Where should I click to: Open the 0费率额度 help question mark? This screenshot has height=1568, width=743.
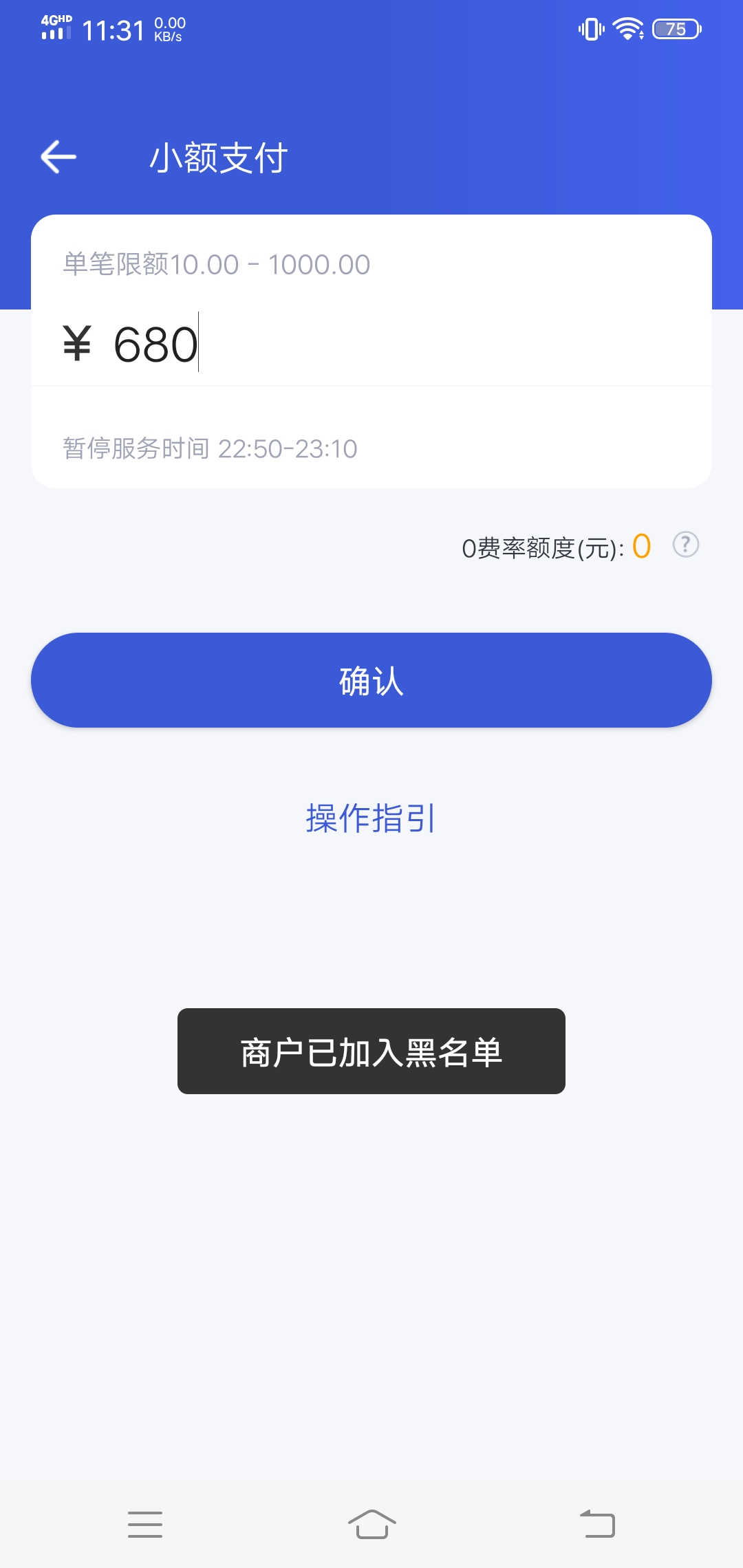click(685, 545)
